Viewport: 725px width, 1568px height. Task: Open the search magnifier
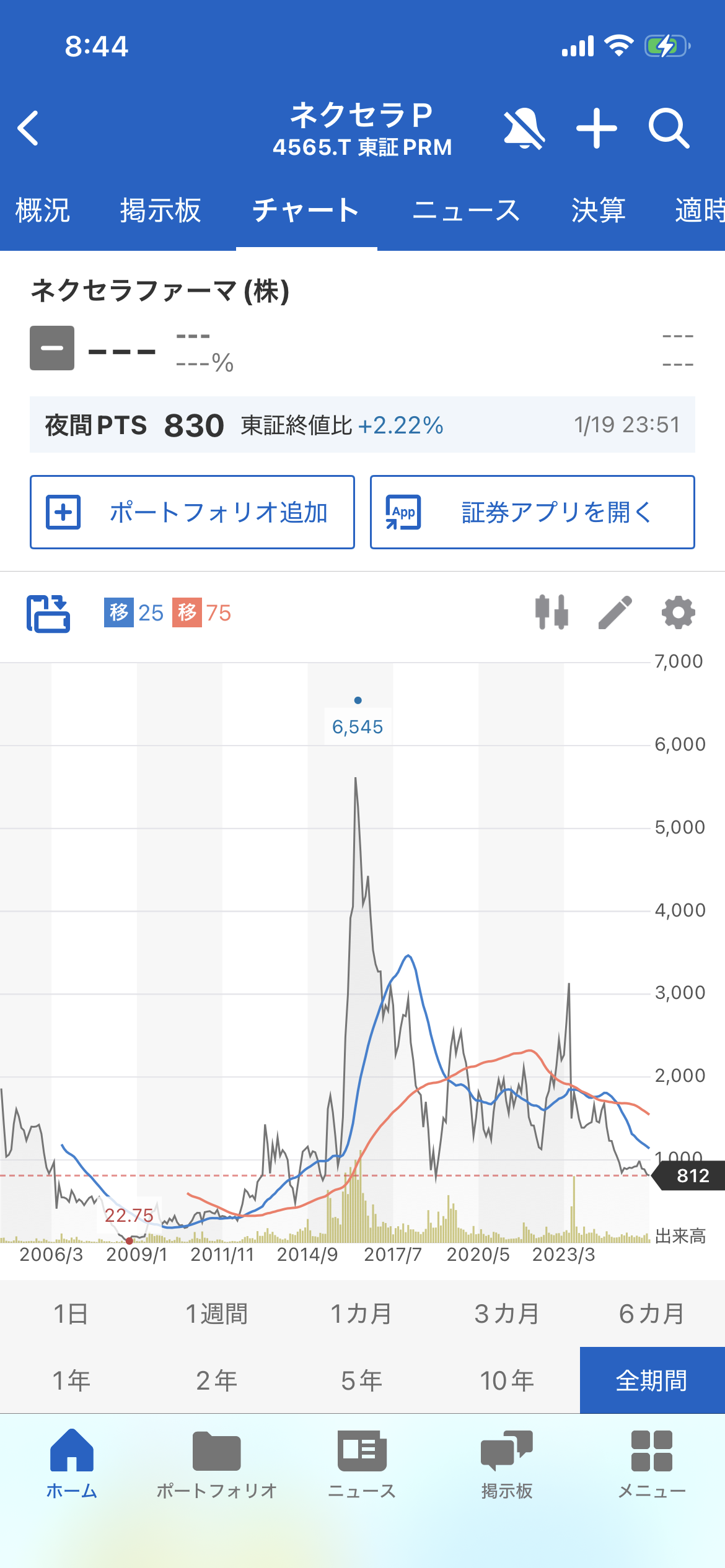(669, 128)
